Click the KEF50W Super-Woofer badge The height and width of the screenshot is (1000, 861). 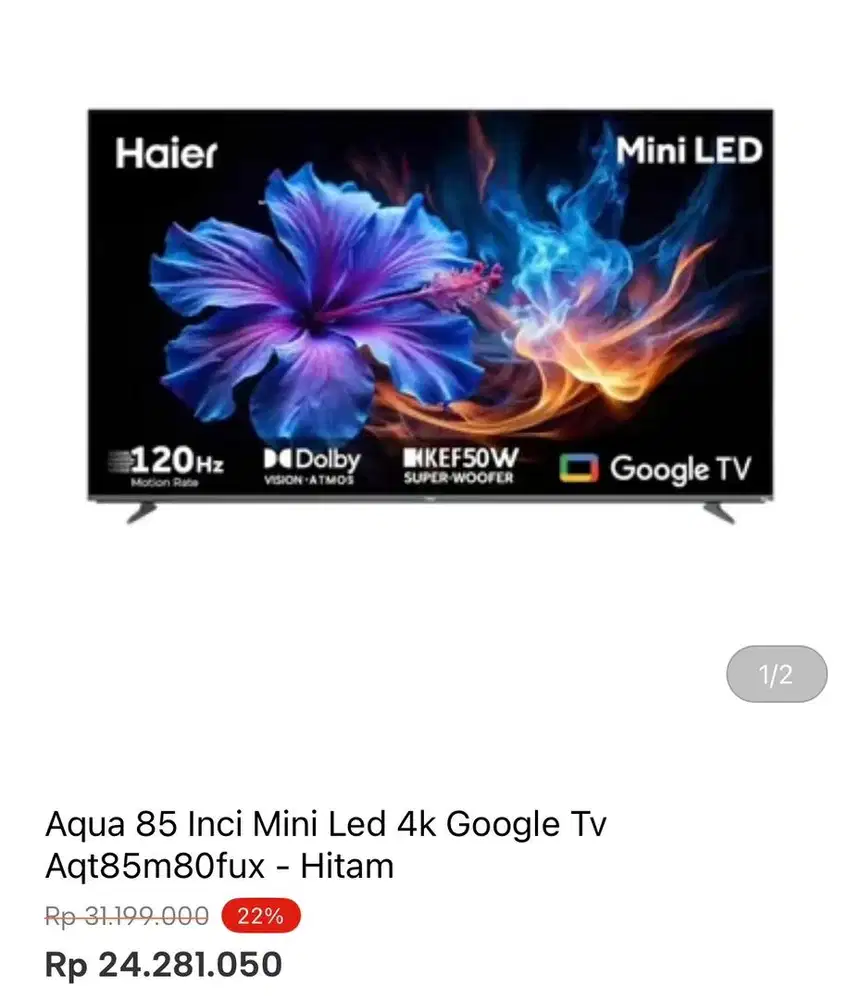click(x=459, y=467)
